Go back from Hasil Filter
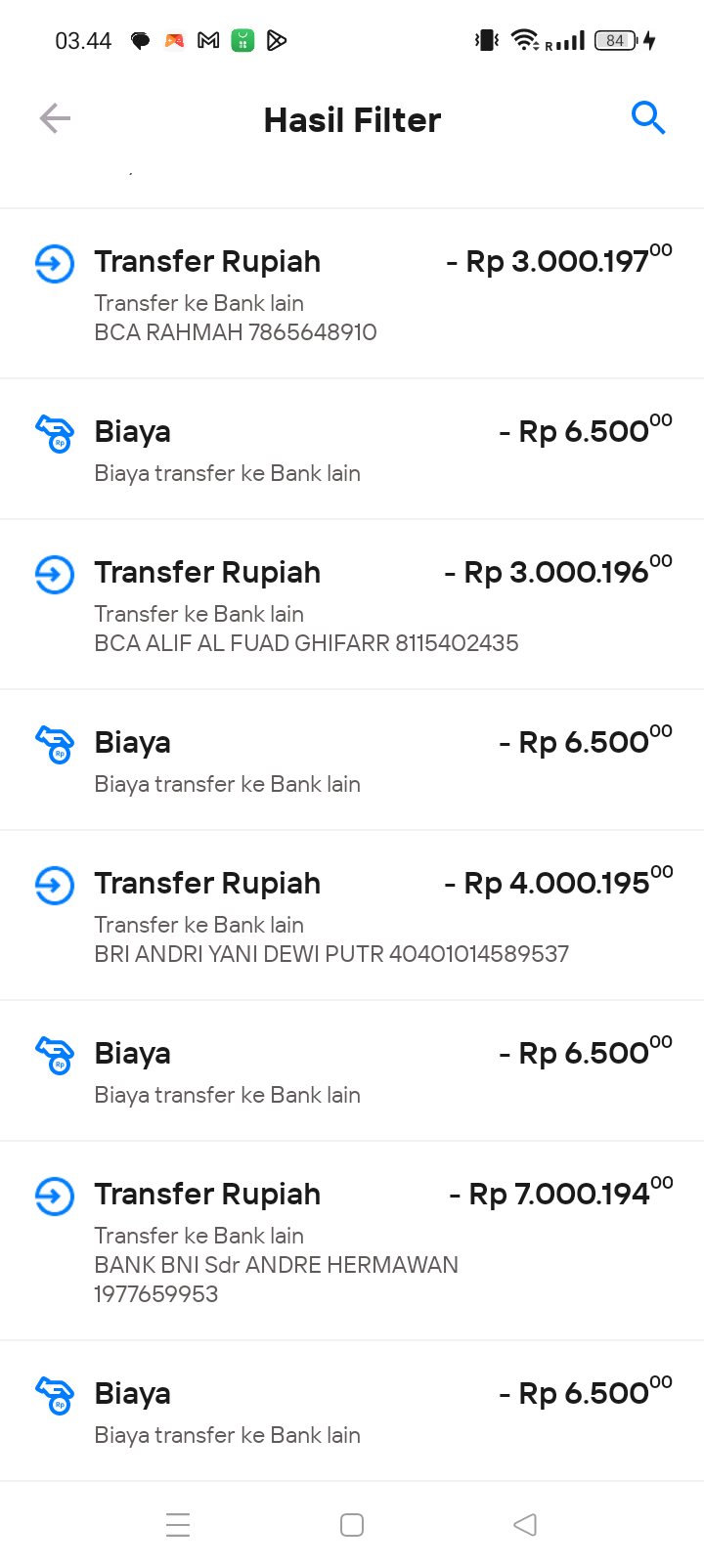This screenshot has height=1568, width=704. (x=55, y=119)
